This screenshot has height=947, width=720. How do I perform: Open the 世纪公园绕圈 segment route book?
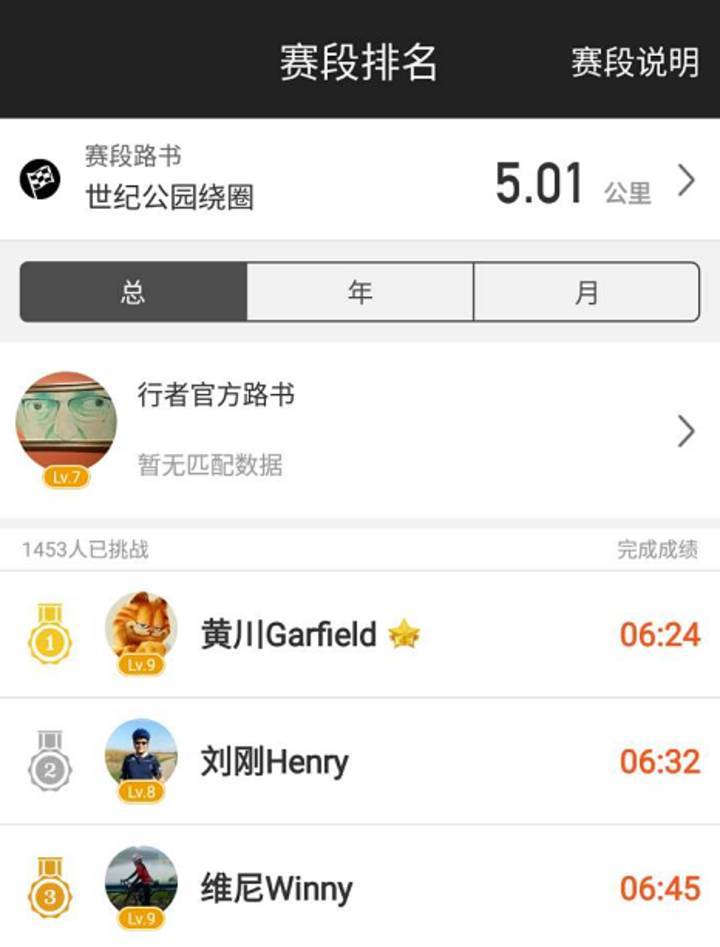pos(360,180)
